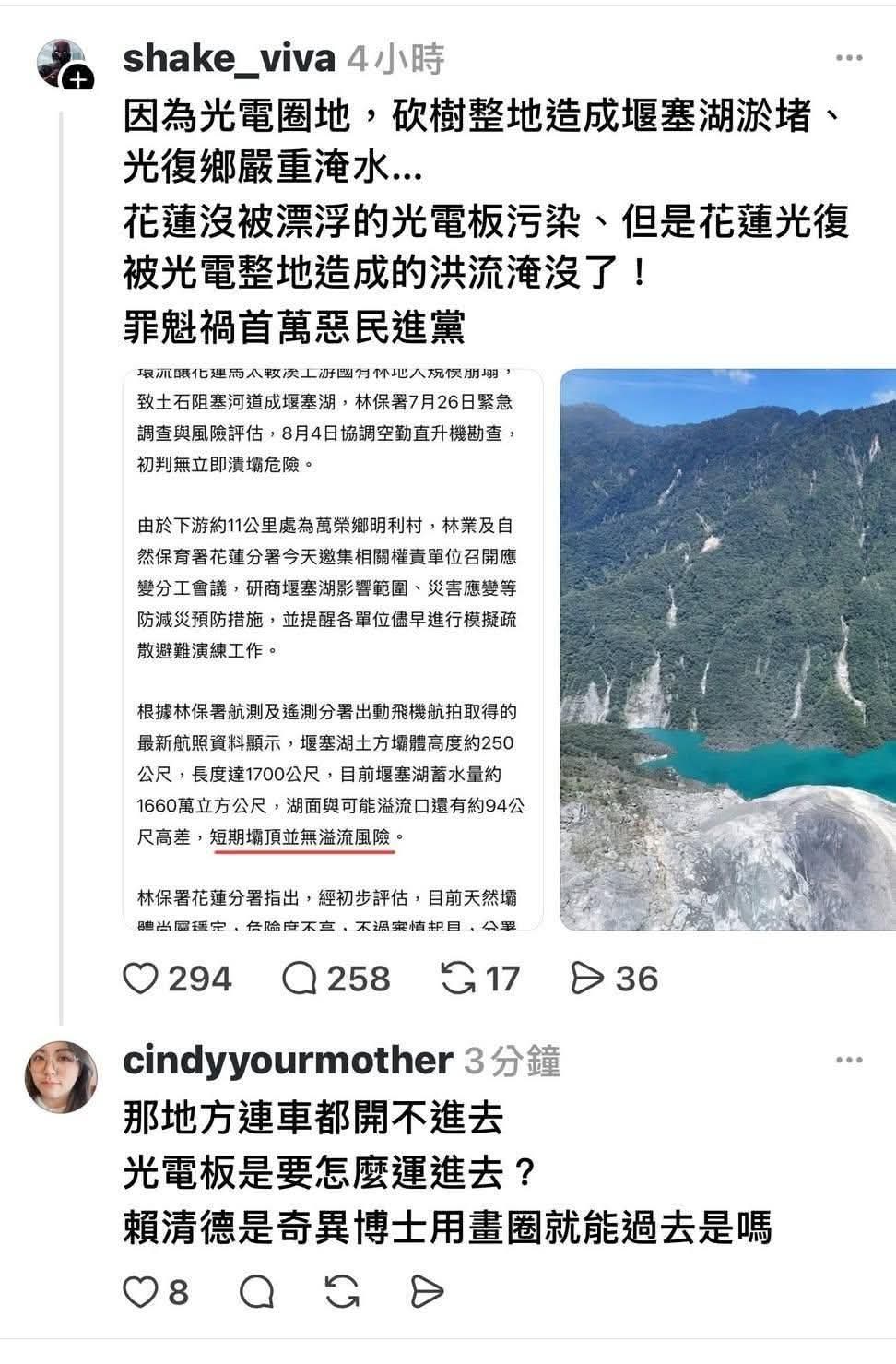896x1364 pixels.
Task: Share cindyyourmother's reply
Action: pos(427,1293)
